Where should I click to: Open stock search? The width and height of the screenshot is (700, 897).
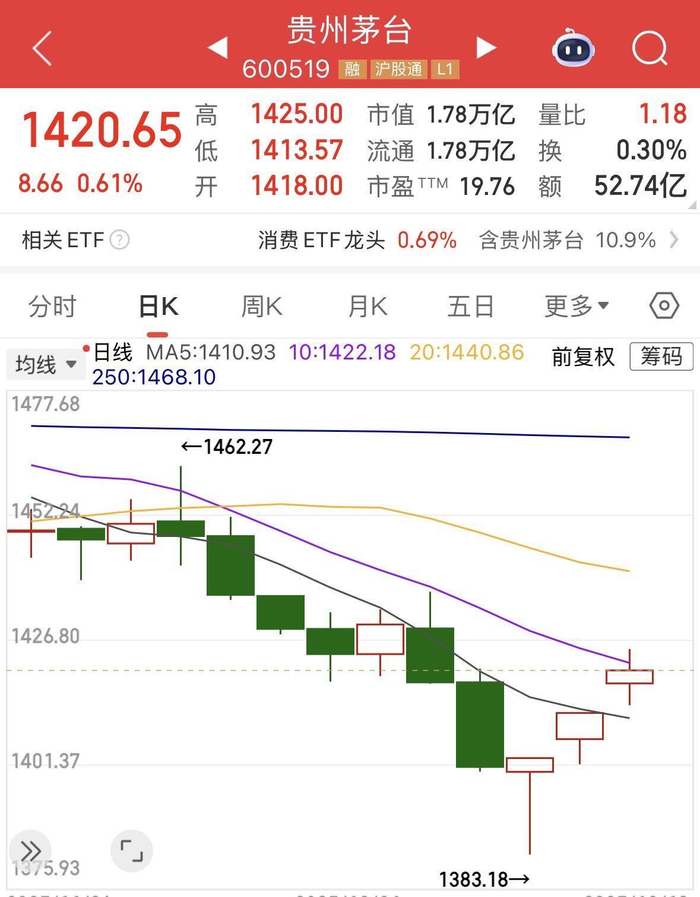649,47
